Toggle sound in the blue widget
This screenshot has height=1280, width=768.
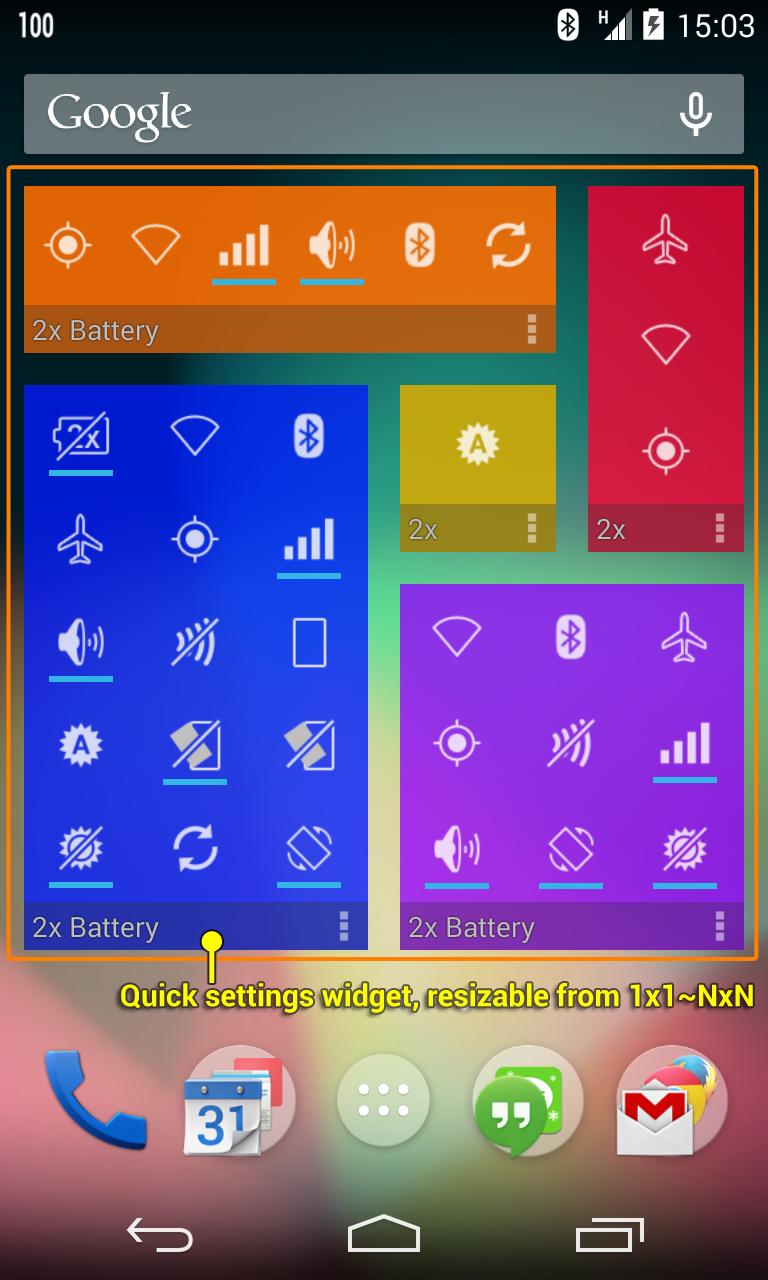(x=81, y=641)
